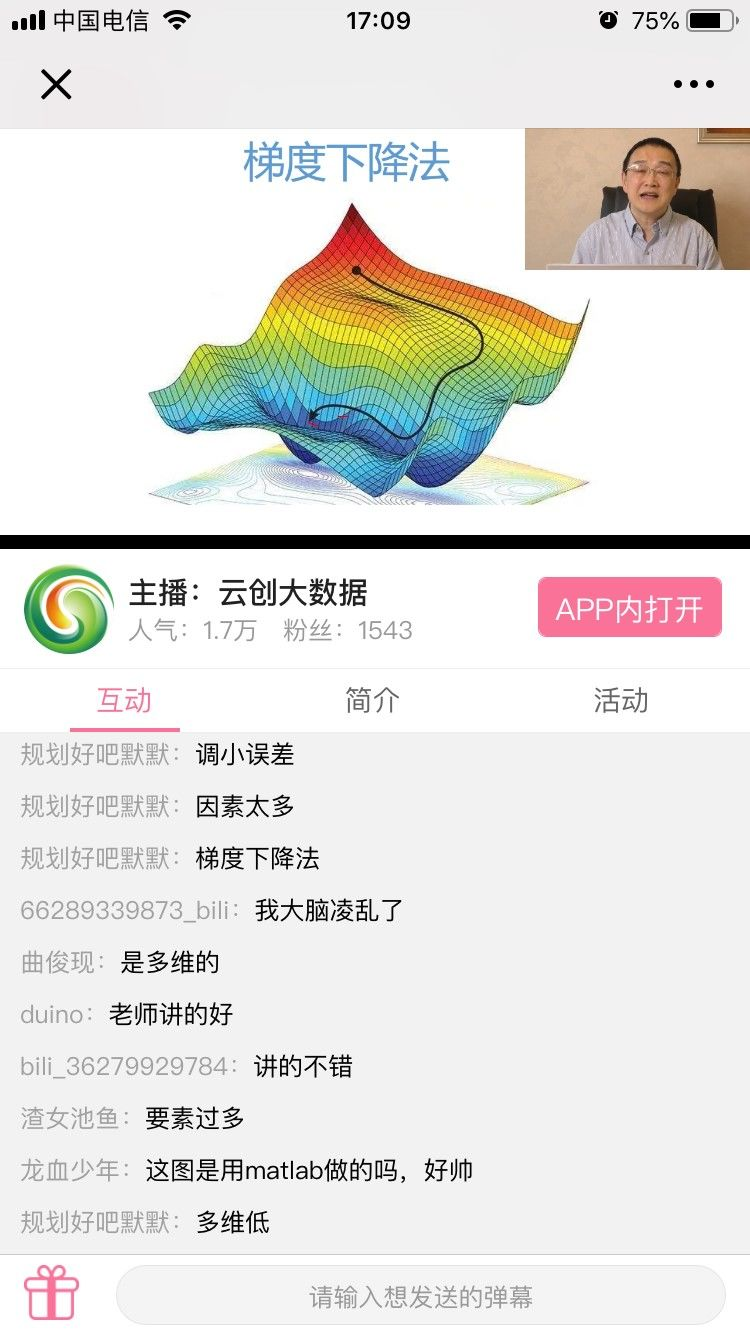Close the live stream page
The height and width of the screenshot is (1334, 750).
(56, 85)
